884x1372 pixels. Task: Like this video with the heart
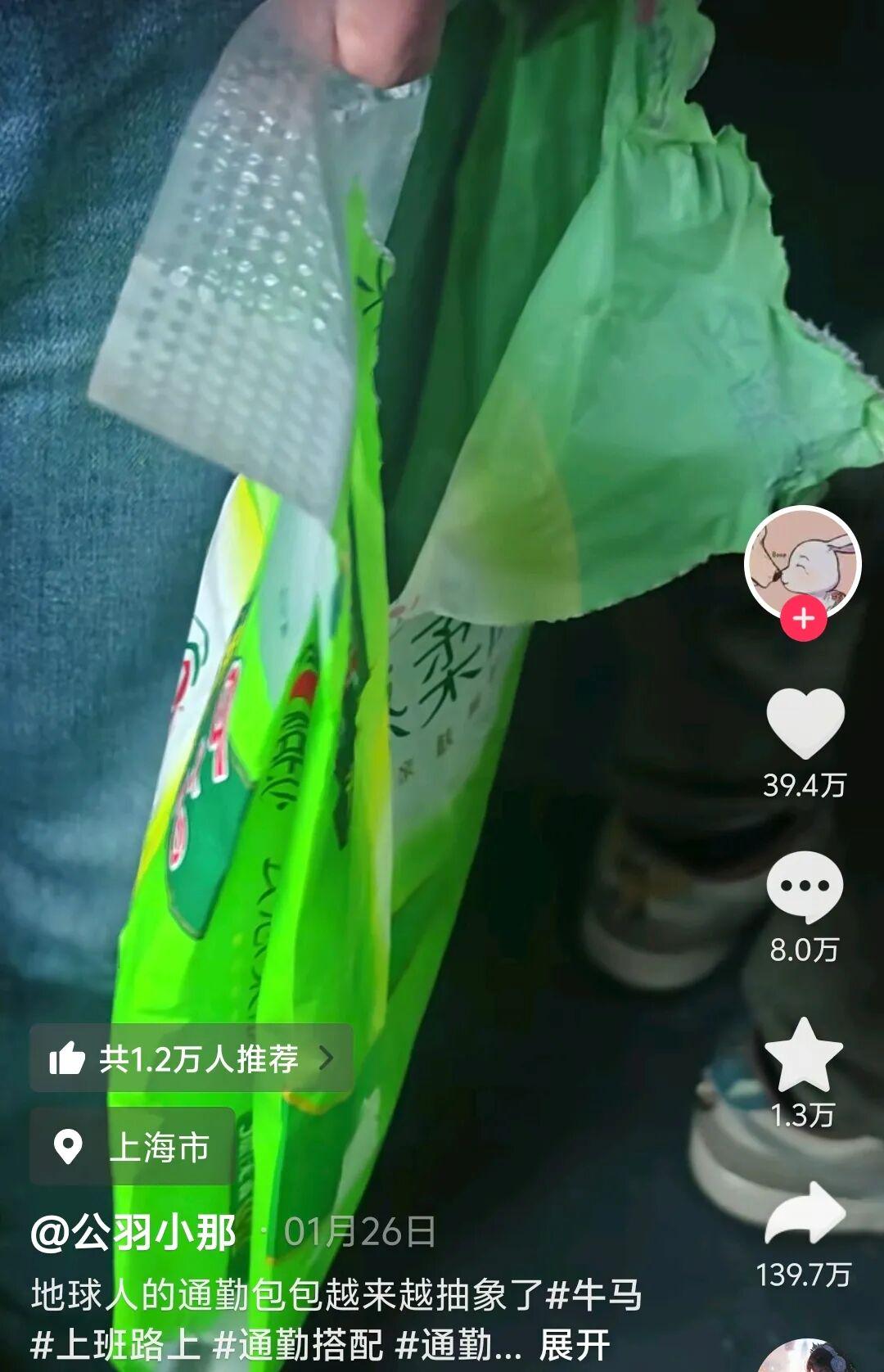(x=805, y=724)
